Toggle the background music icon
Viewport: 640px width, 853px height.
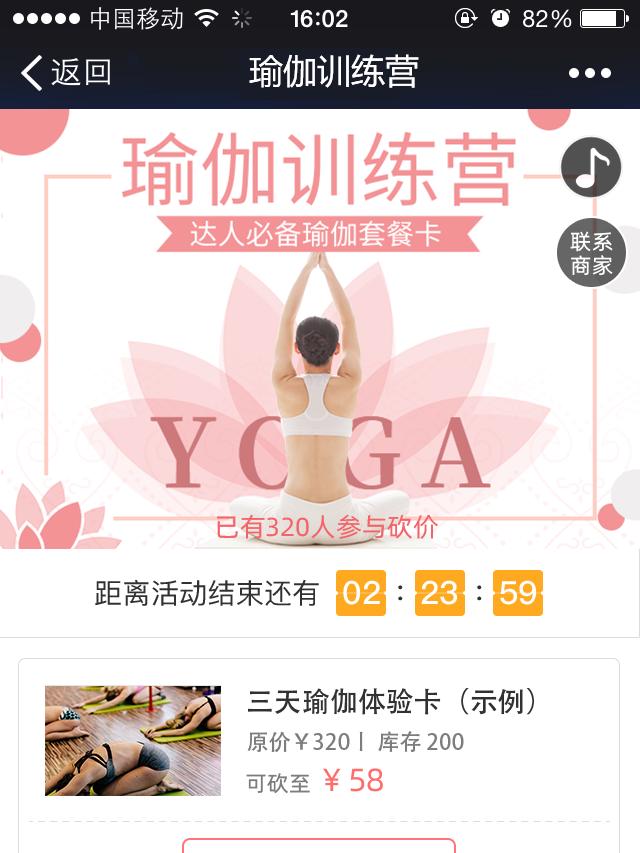coord(591,168)
